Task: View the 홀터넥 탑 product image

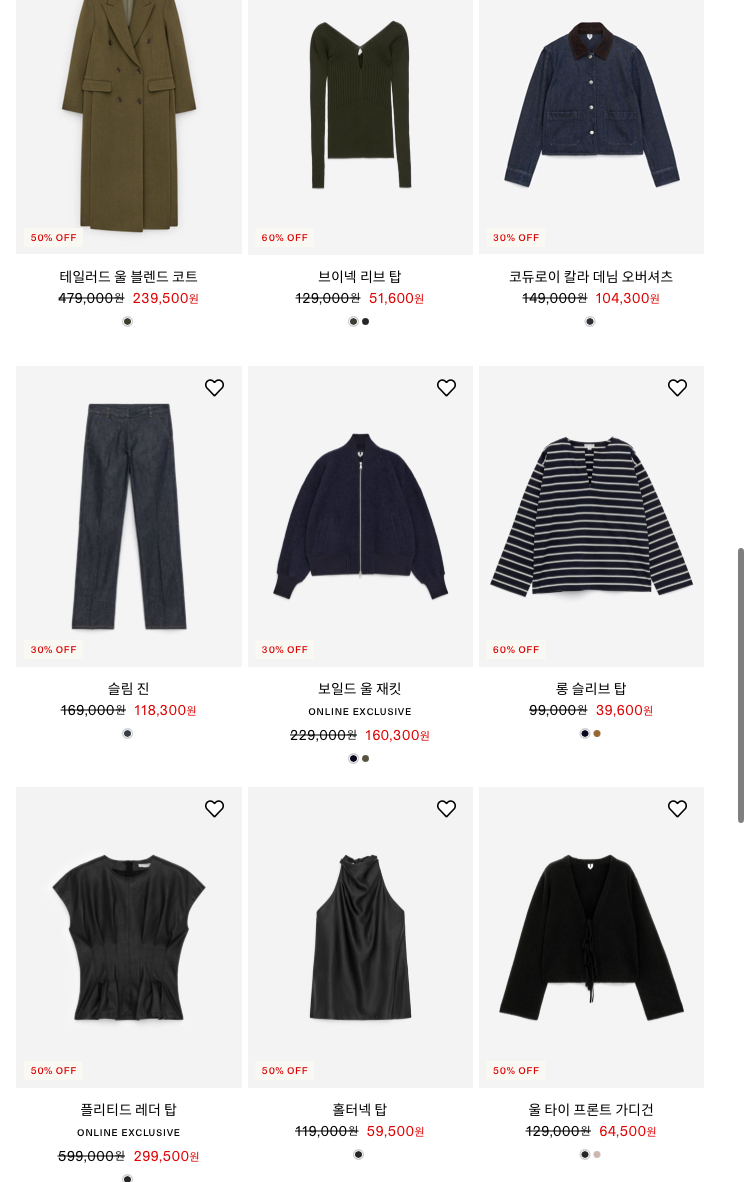Action: tap(360, 936)
